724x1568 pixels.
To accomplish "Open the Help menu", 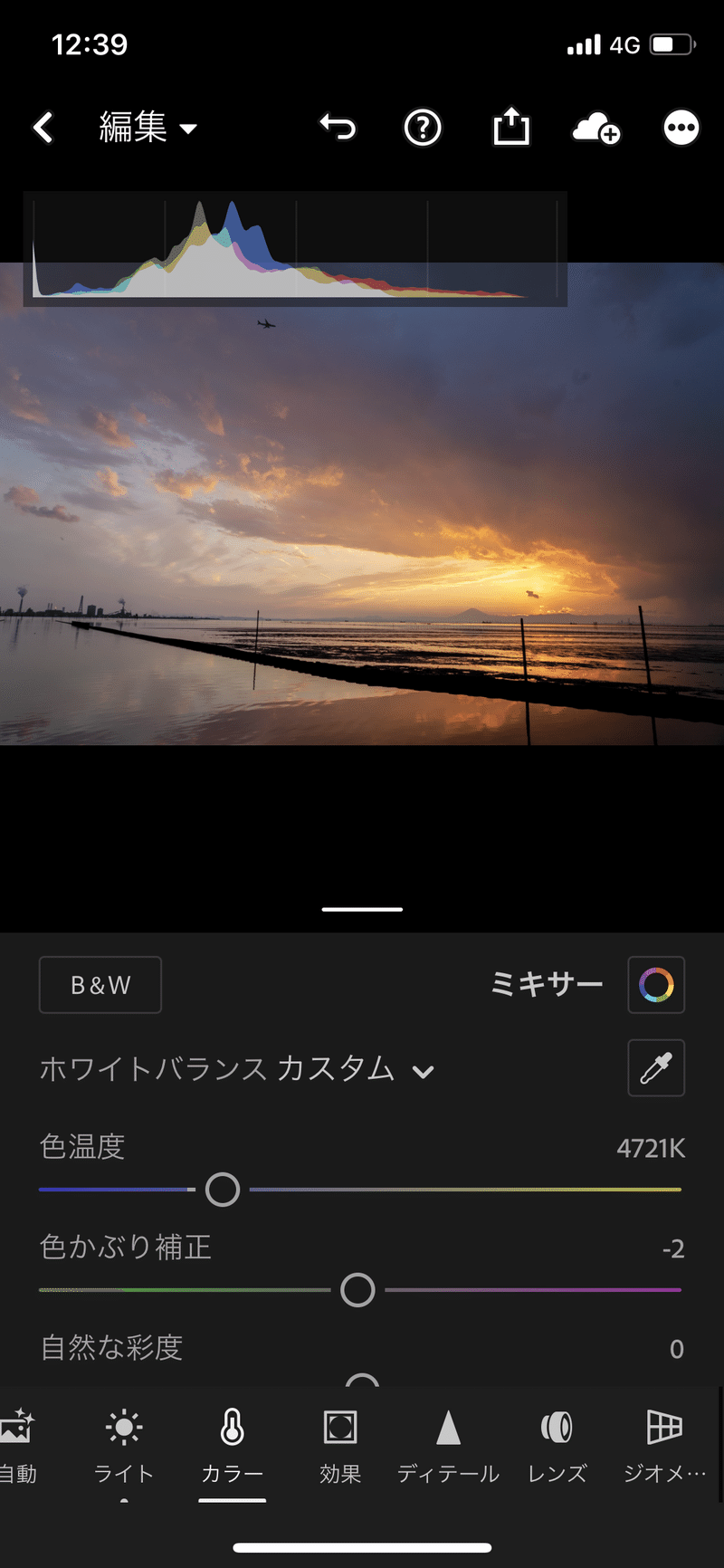I will click(422, 128).
